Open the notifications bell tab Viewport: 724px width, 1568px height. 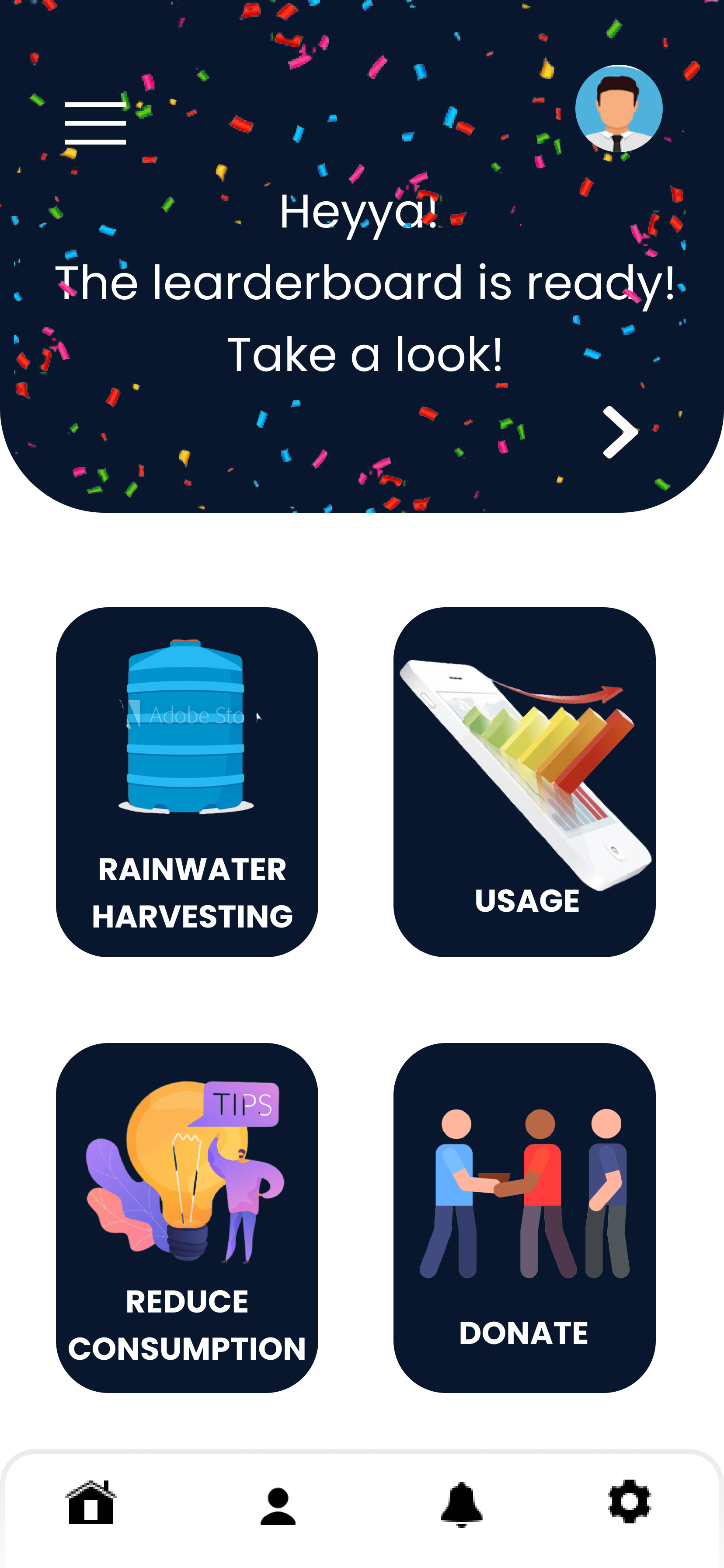(x=461, y=1505)
